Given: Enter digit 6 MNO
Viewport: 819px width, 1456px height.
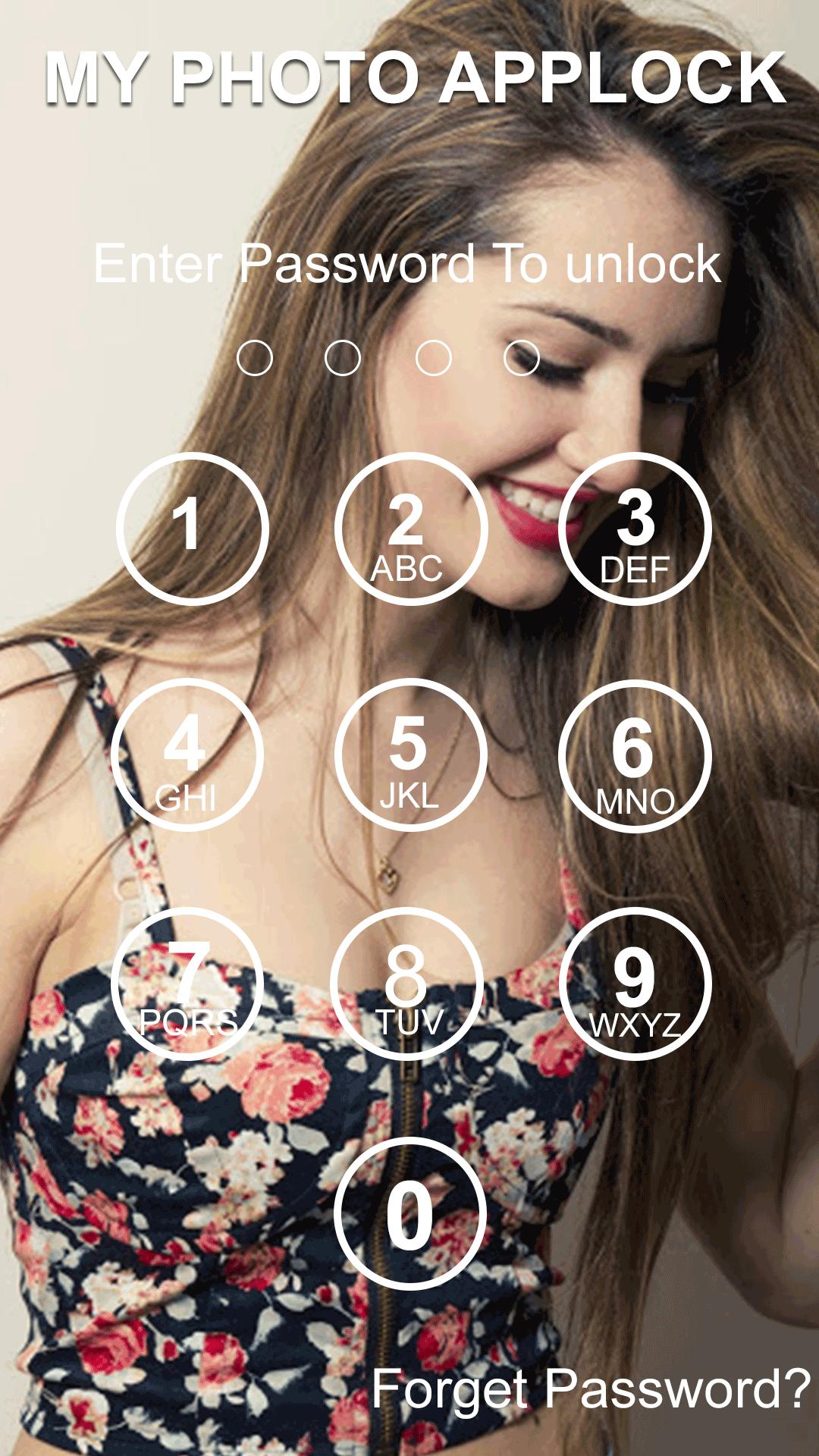Looking at the screenshot, I should pos(634,755).
